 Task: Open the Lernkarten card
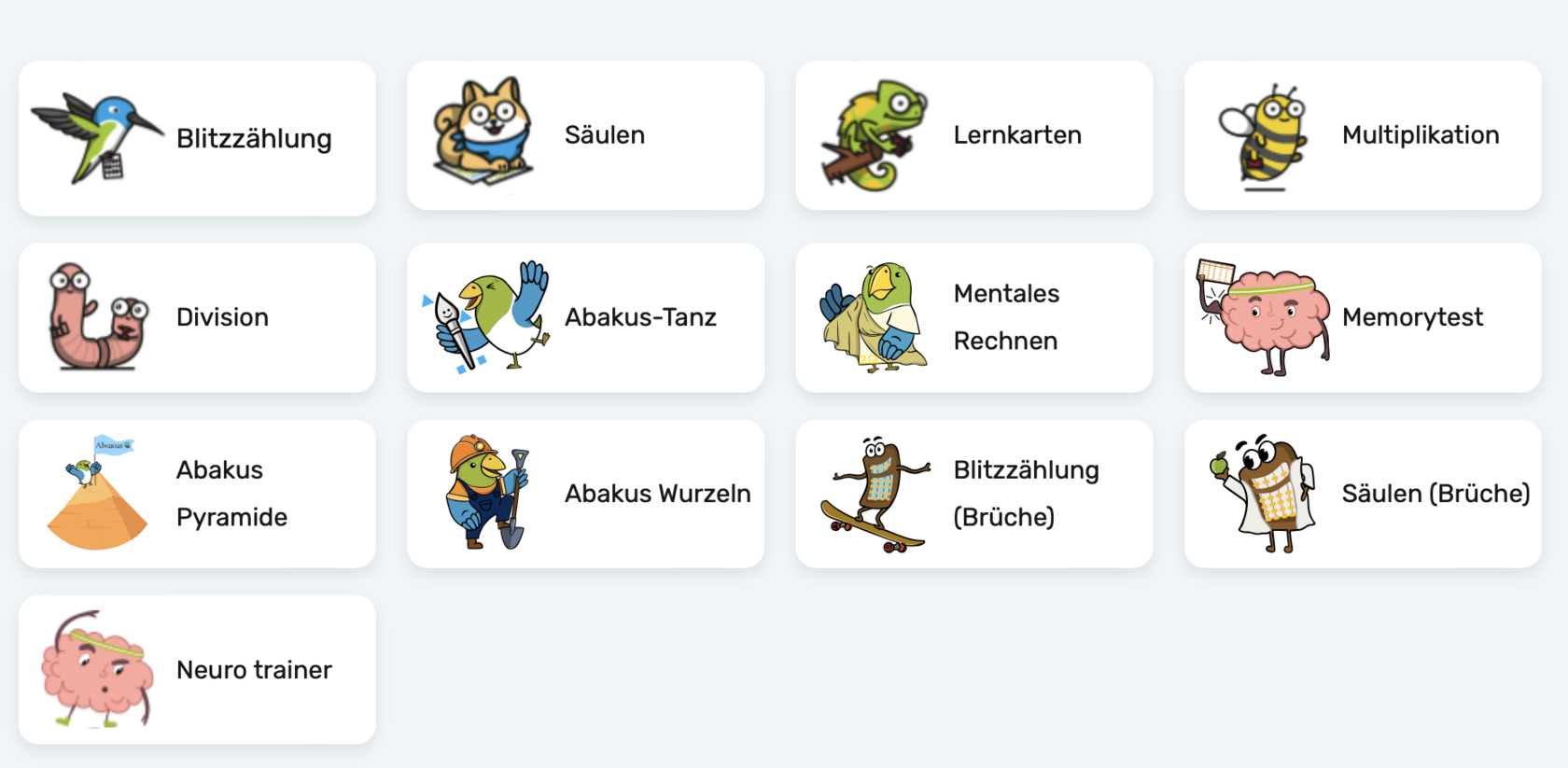973,135
